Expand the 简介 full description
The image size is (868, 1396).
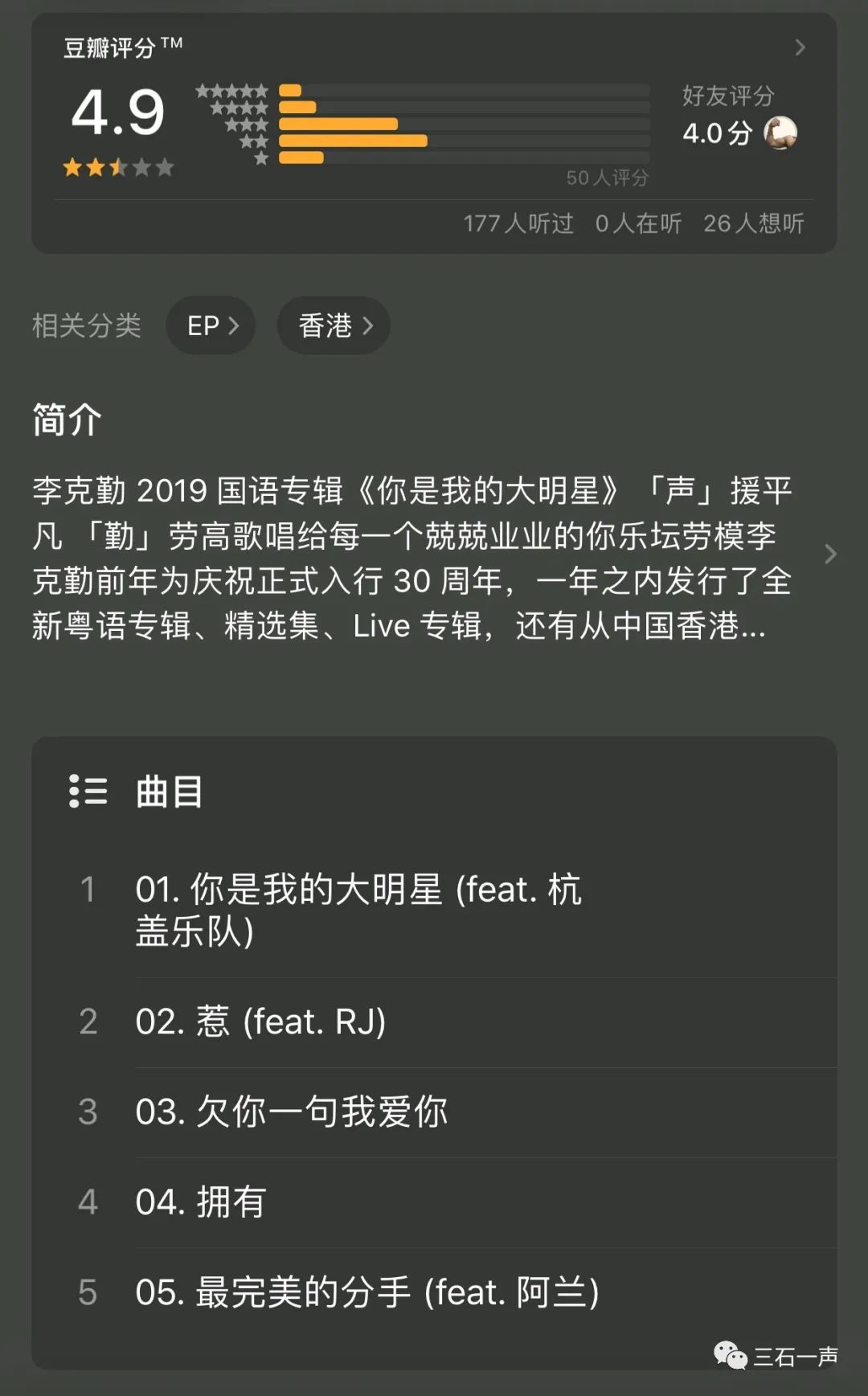click(x=831, y=555)
